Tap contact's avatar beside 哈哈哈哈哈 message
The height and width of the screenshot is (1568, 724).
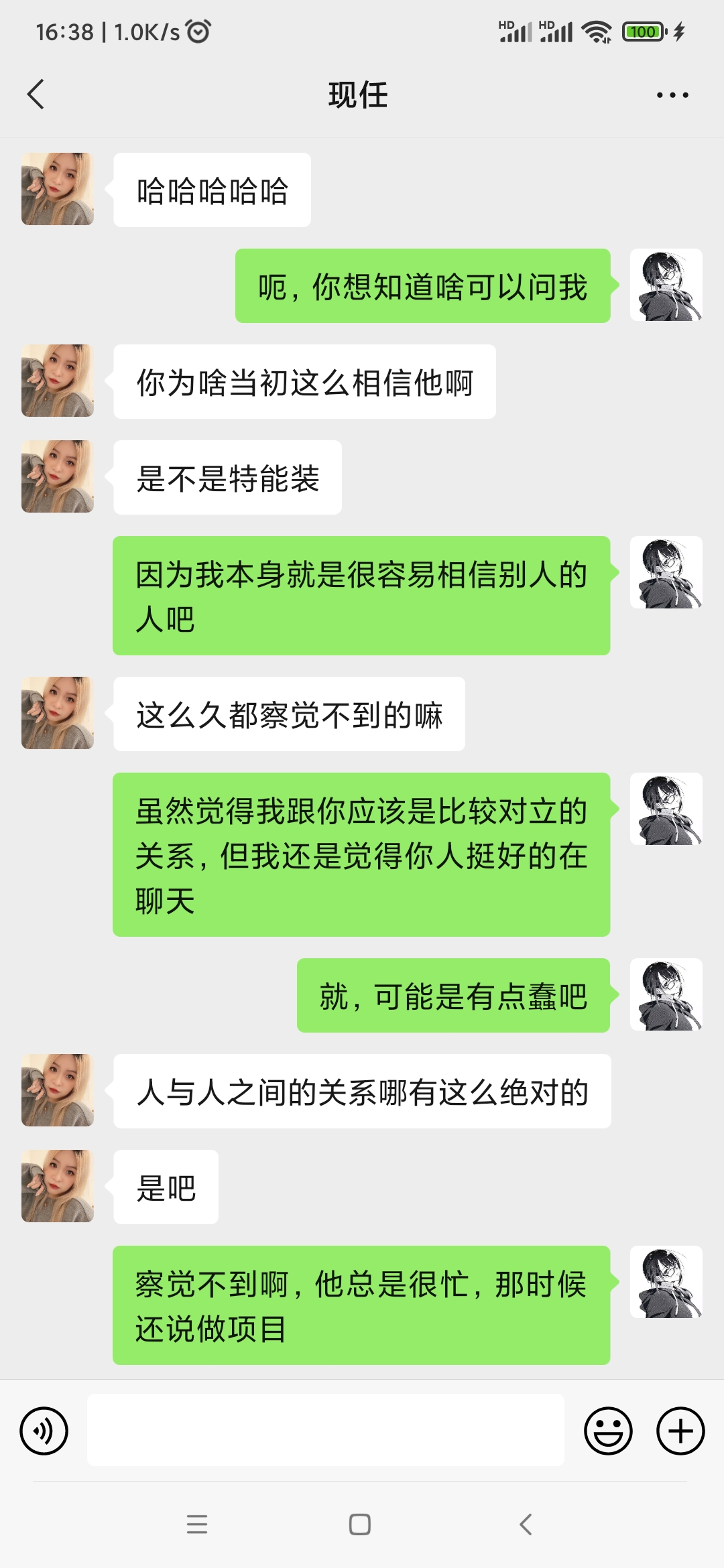[58, 189]
